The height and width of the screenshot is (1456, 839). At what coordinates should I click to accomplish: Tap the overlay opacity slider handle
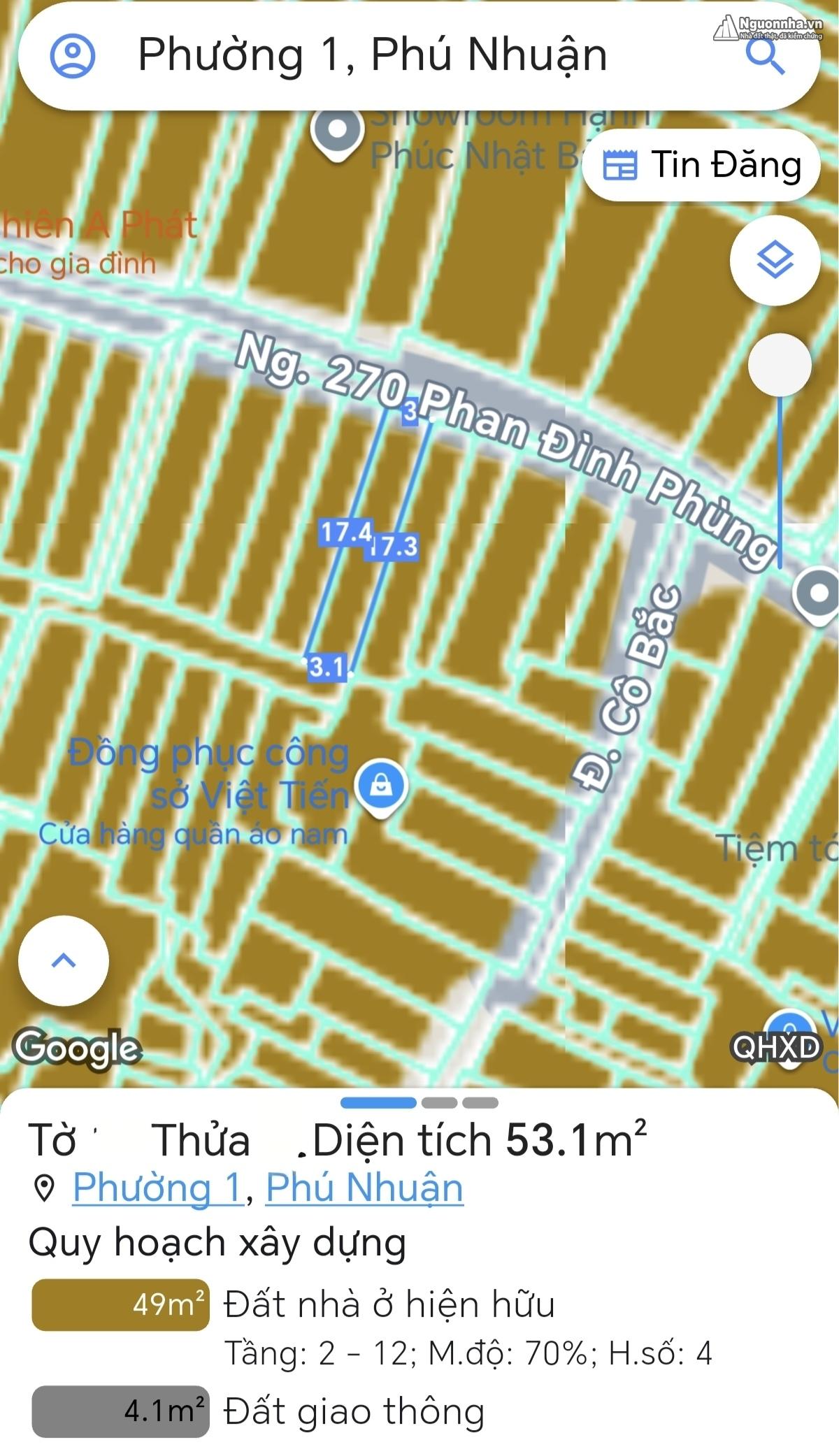(780, 365)
